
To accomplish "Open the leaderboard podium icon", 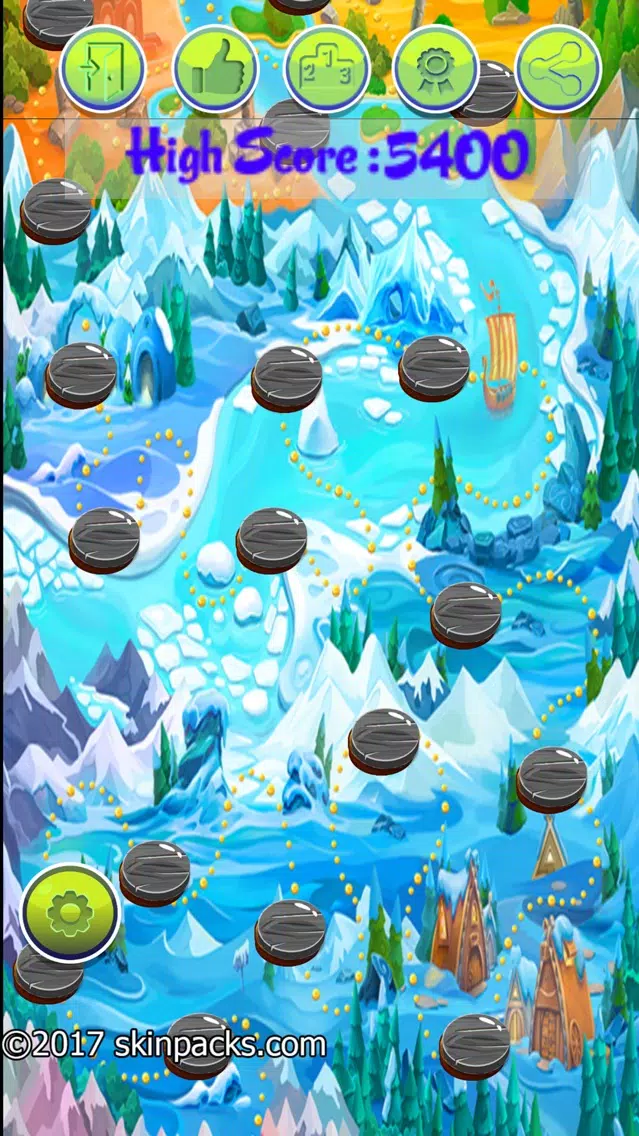I will (327, 69).
